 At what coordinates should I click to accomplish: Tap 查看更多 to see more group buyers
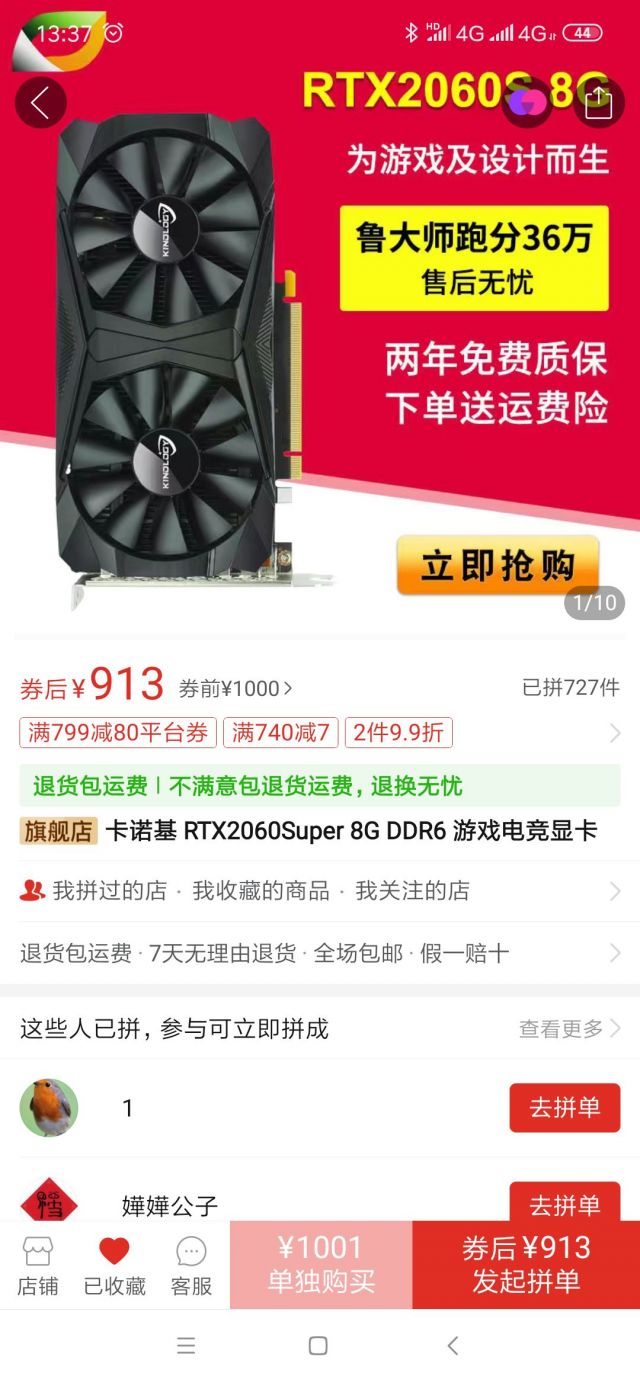[570, 1028]
